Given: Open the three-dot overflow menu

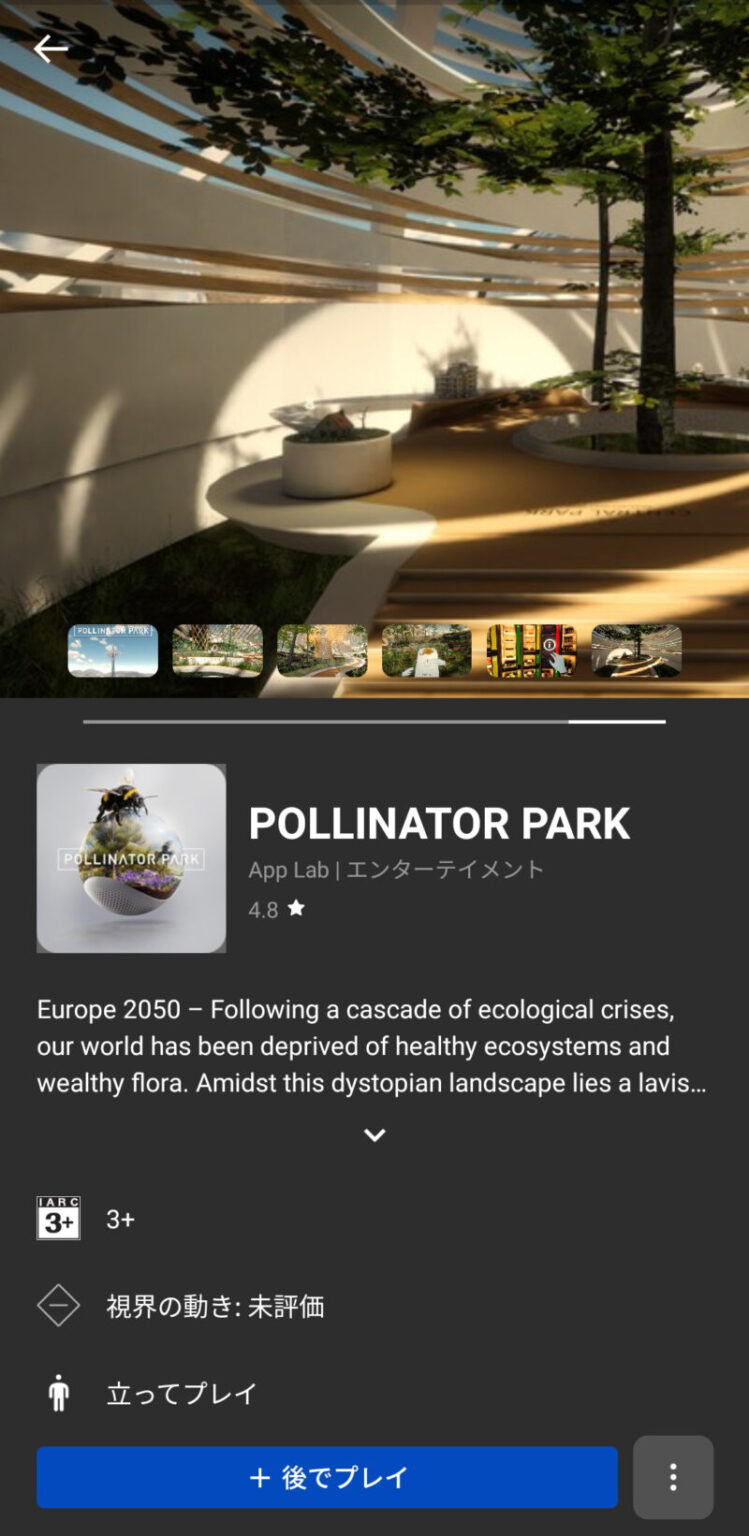Looking at the screenshot, I should pos(673,1477).
